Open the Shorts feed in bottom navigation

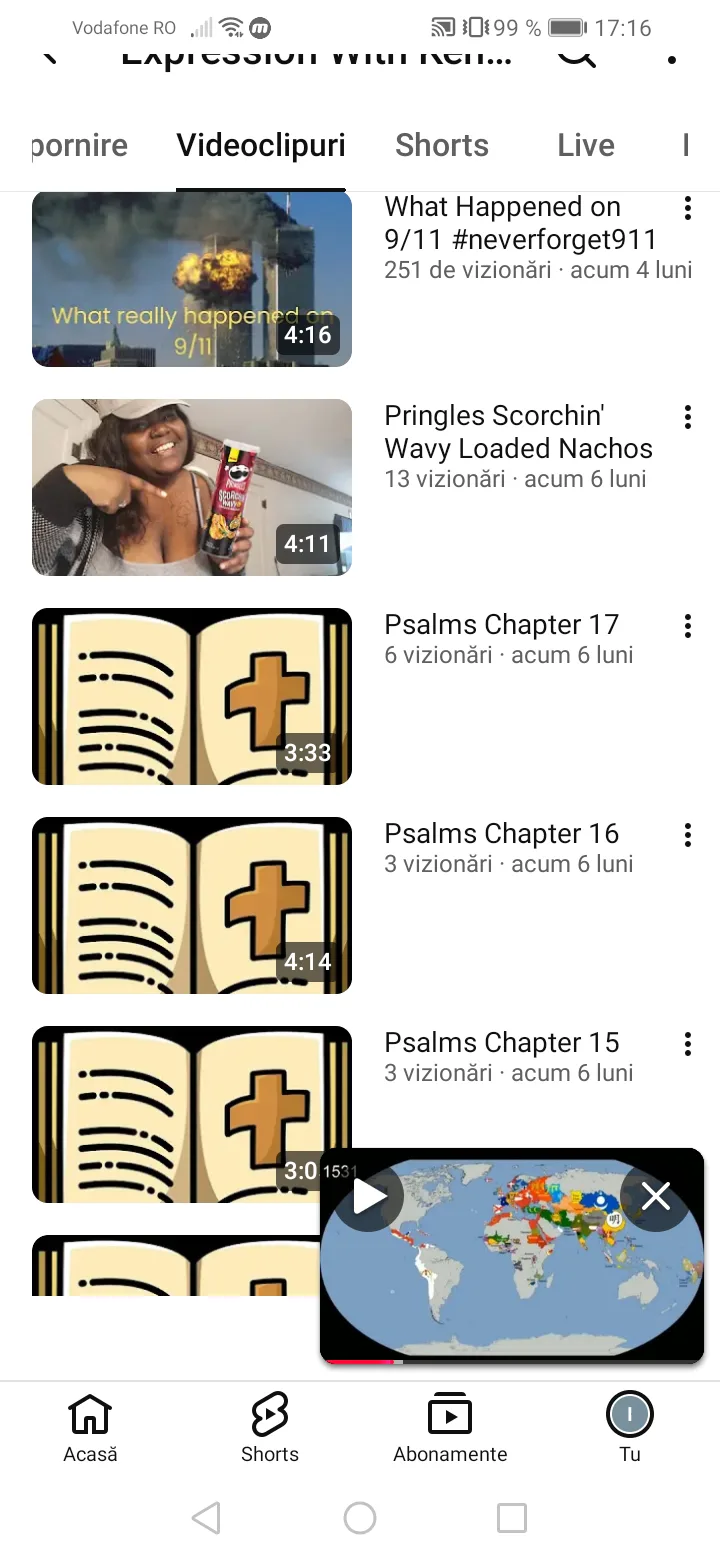(270, 1428)
